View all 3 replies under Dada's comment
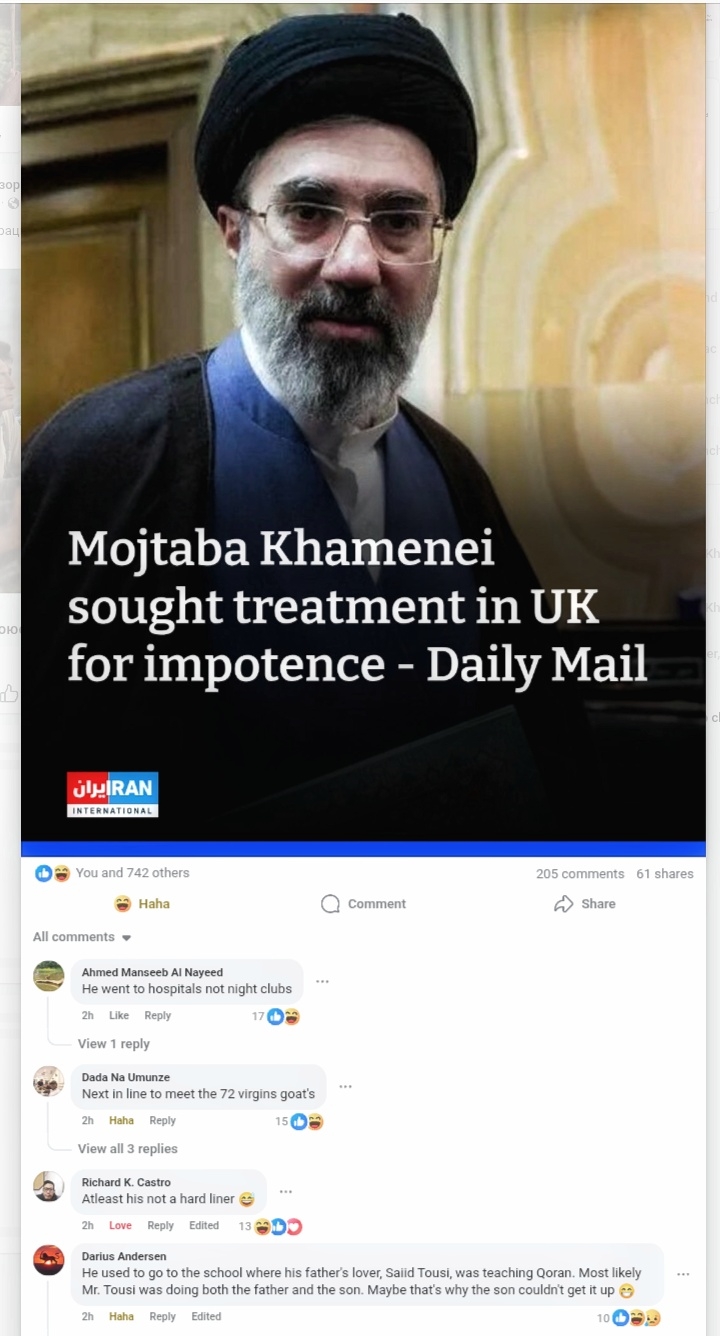The image size is (720, 1336). (128, 1149)
